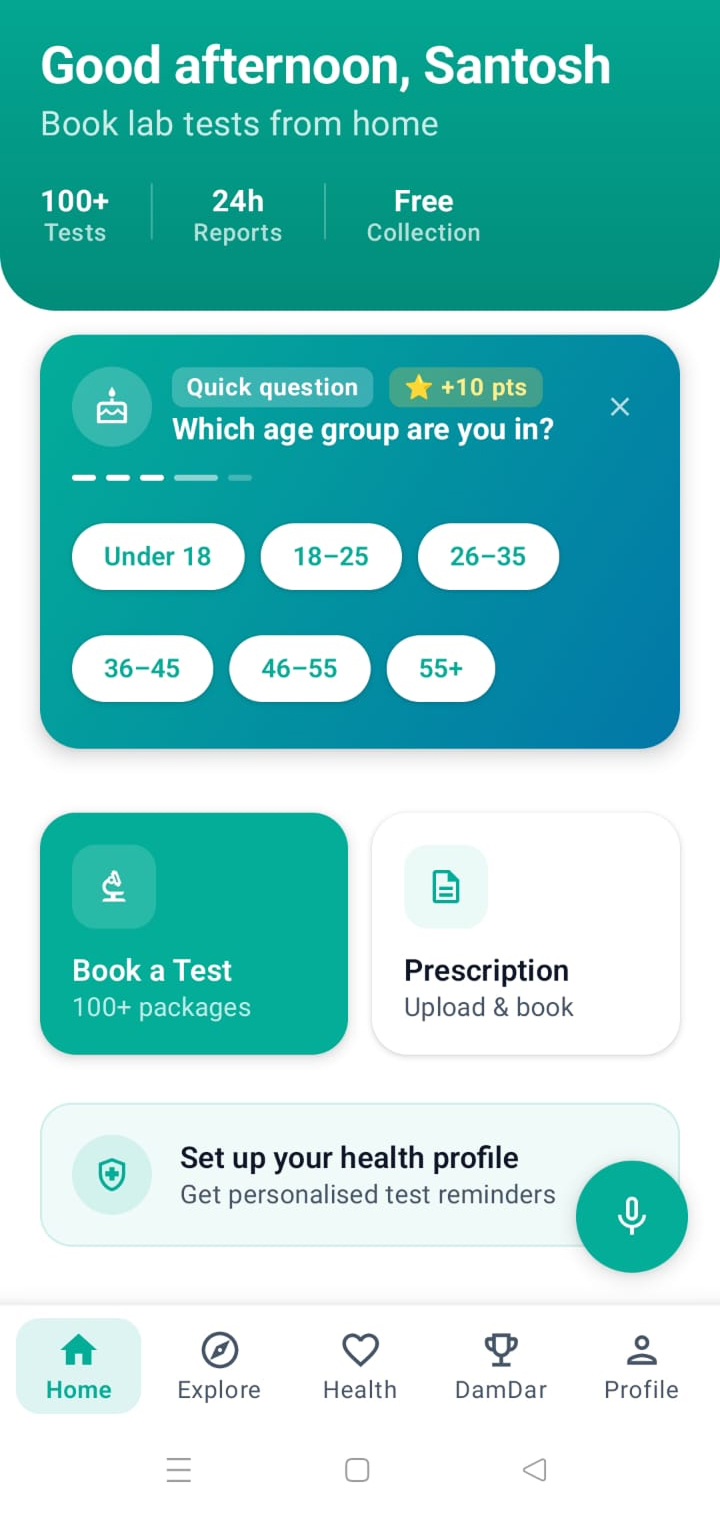Open Book a Test packages
Screen dimensions: 720x1514
pos(193,933)
